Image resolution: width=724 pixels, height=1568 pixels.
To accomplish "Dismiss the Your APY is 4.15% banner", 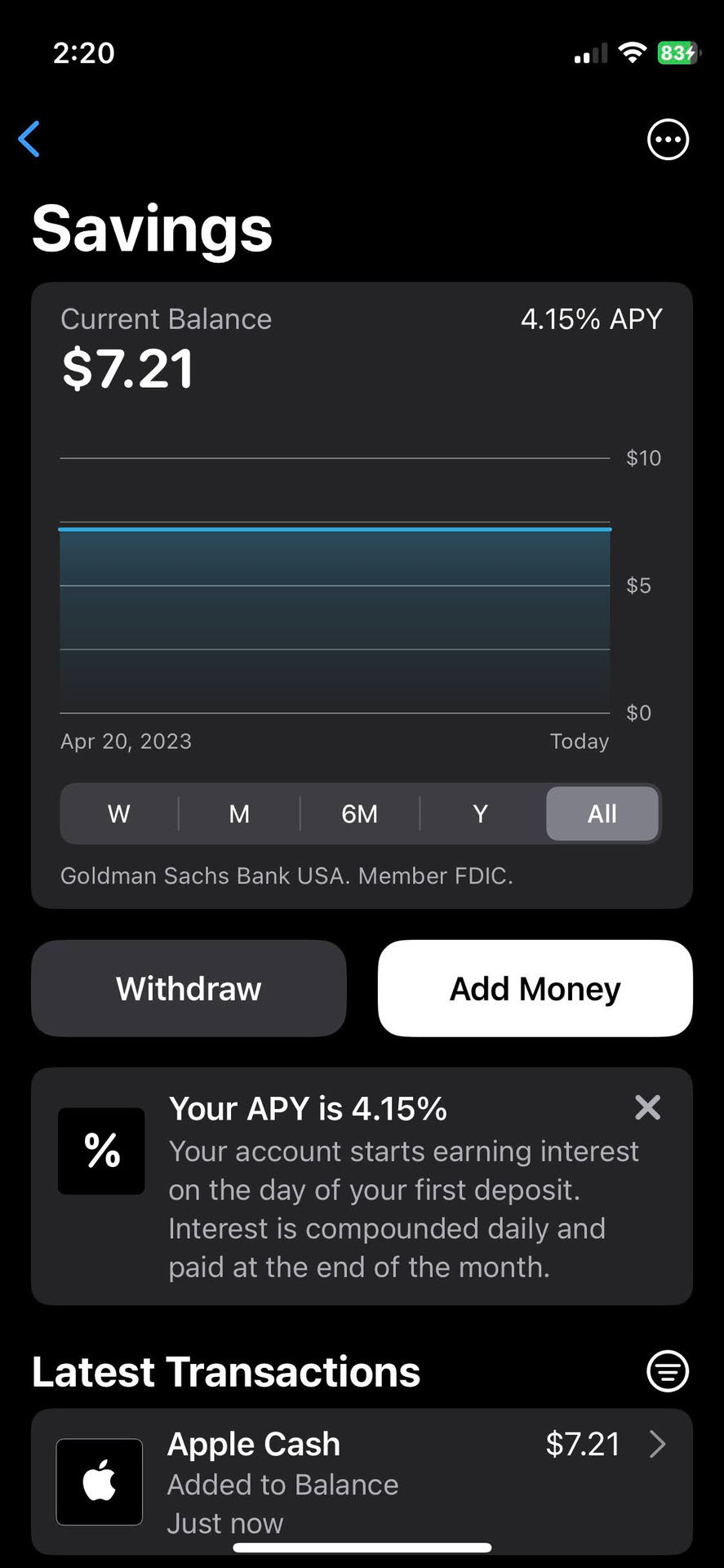I will [x=647, y=1107].
